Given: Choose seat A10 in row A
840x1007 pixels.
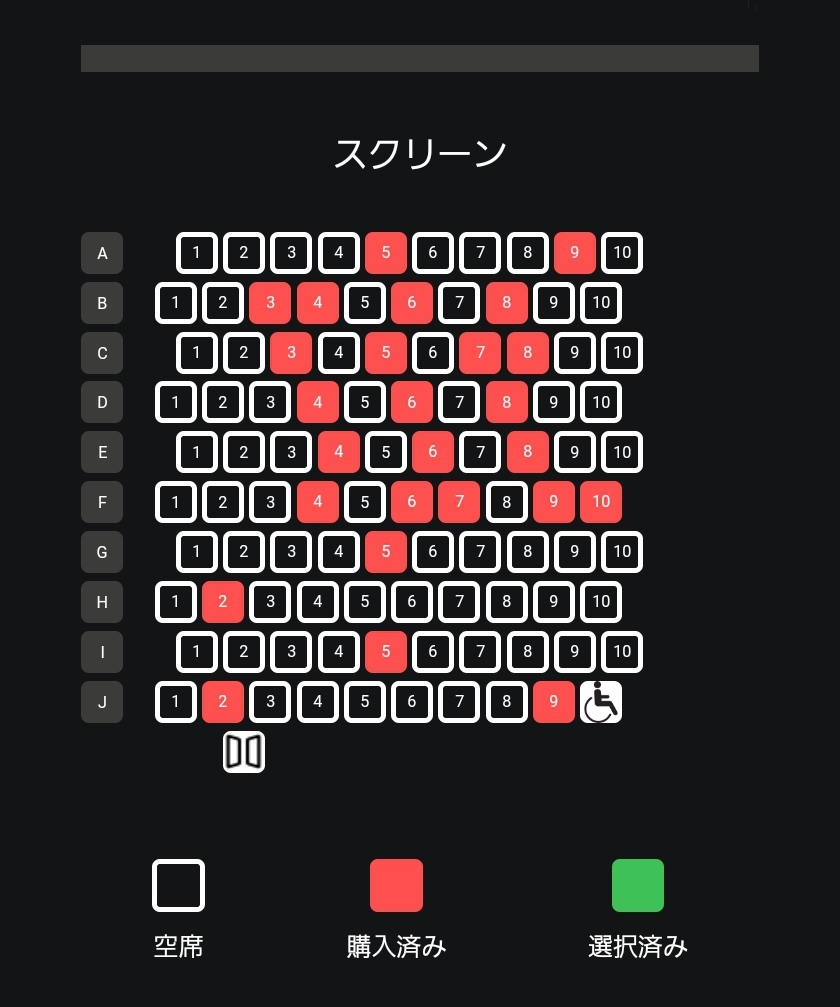Looking at the screenshot, I should pos(622,253).
